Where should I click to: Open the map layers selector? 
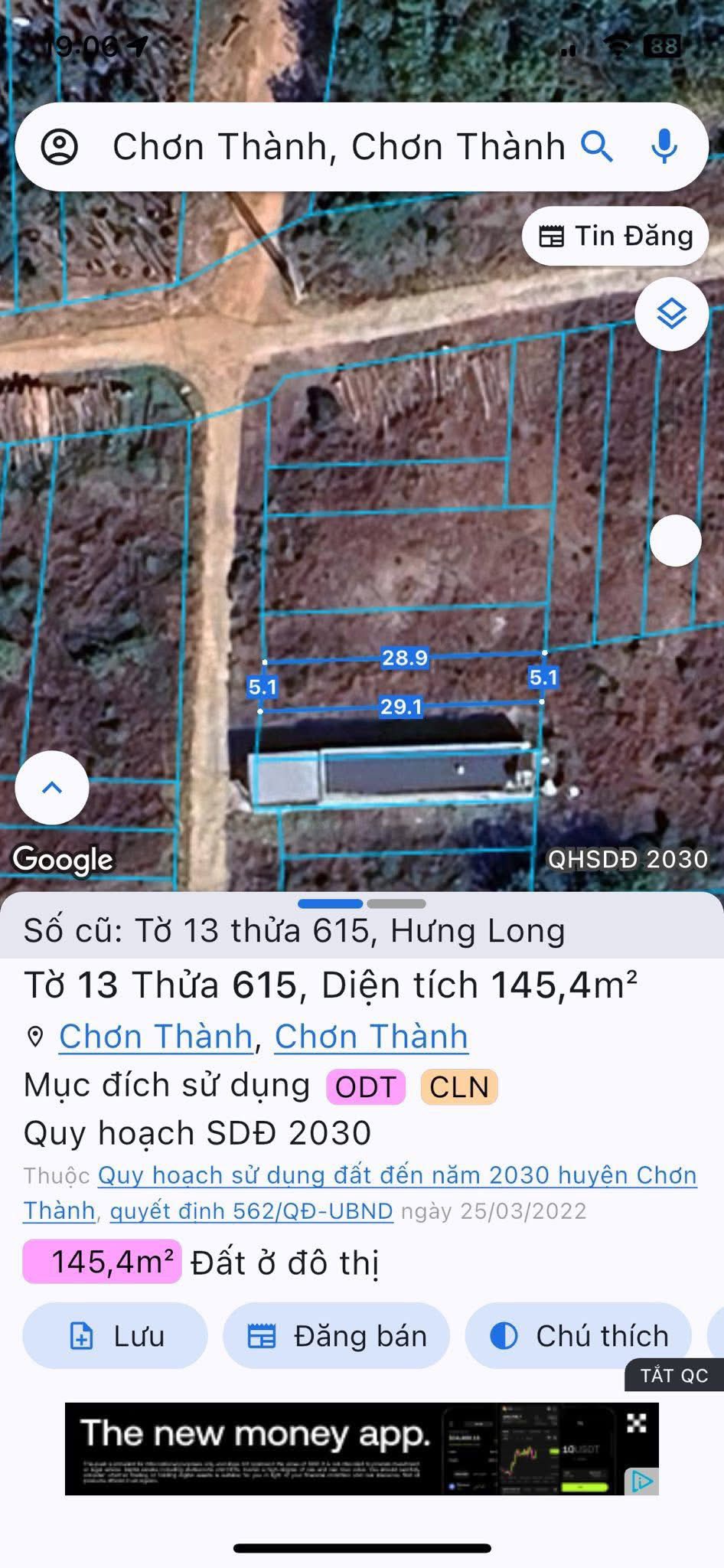click(672, 314)
